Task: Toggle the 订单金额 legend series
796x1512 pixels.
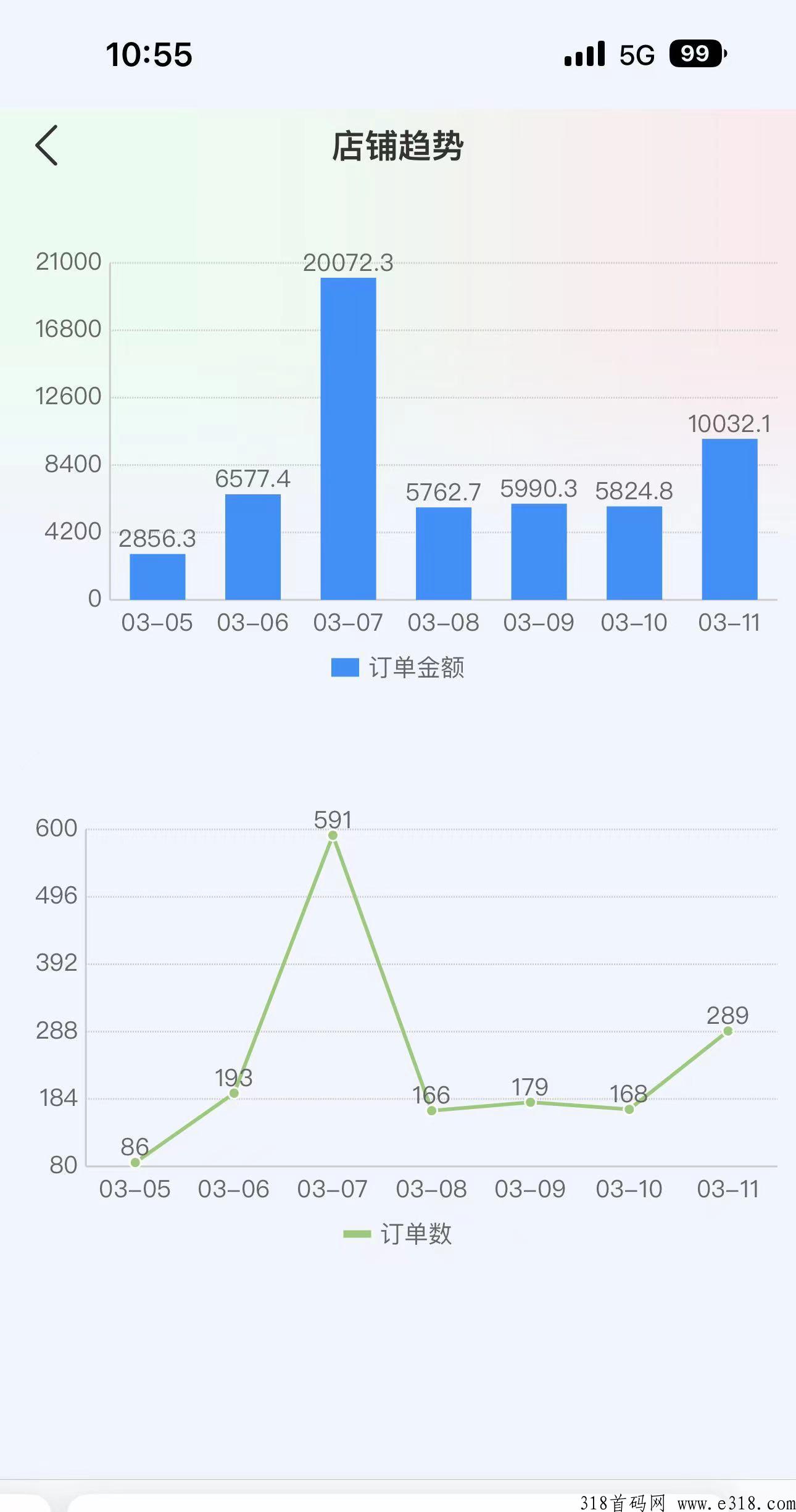Action: pos(397,667)
